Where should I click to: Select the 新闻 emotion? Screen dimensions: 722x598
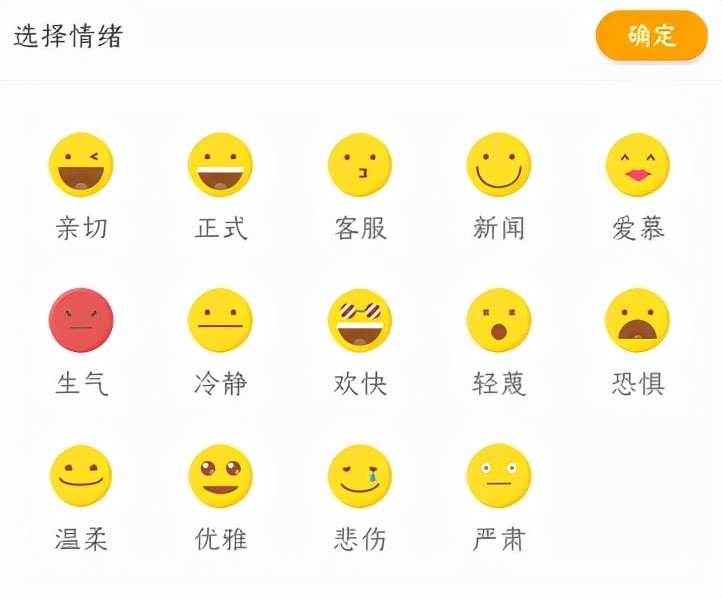click(x=499, y=166)
